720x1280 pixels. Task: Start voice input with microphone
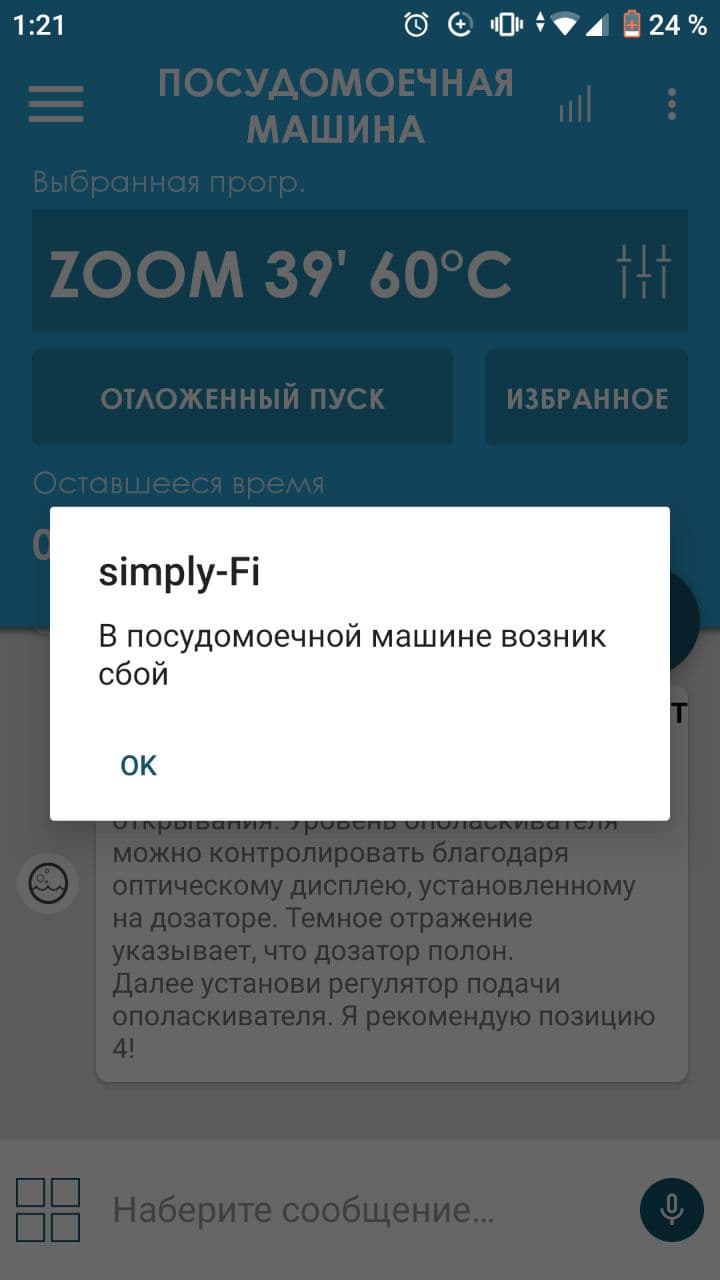(x=671, y=1210)
